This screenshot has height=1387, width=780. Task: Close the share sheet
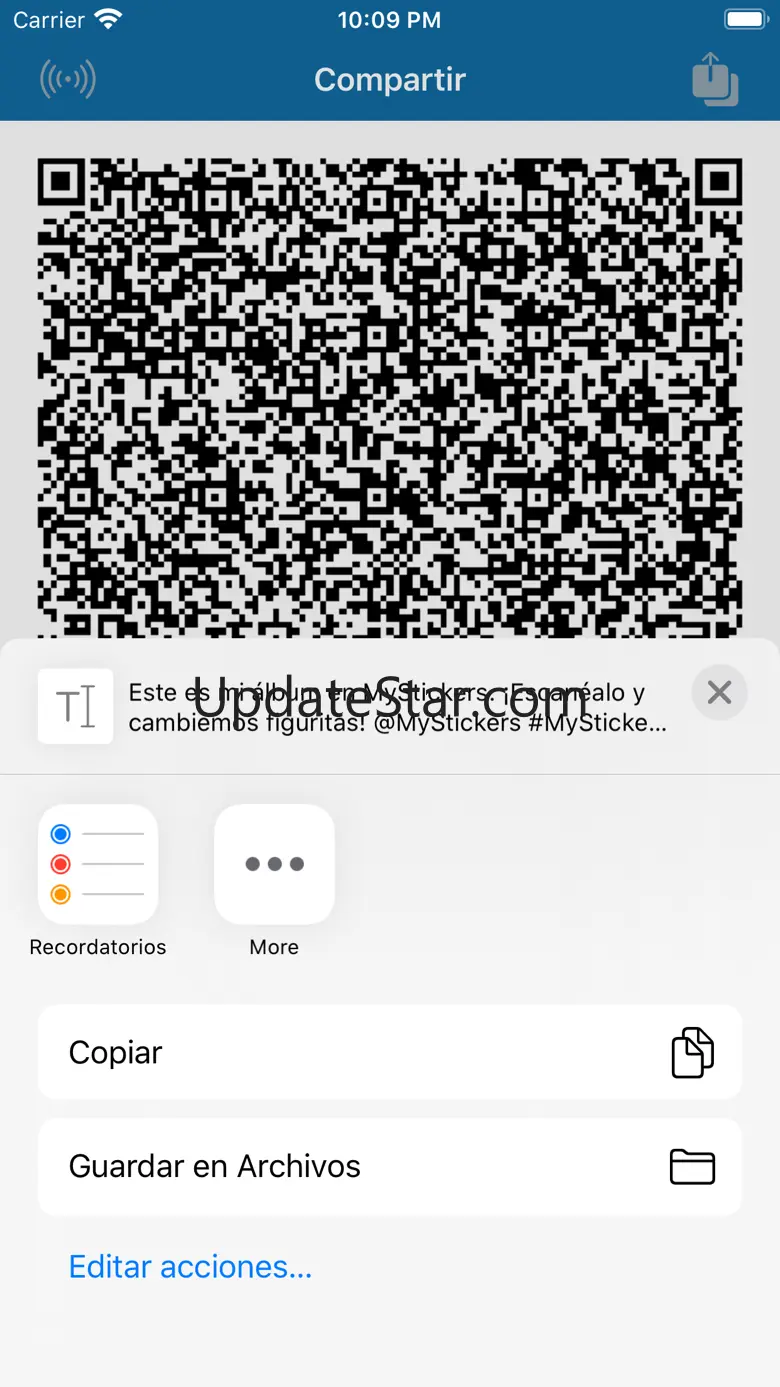click(x=719, y=692)
